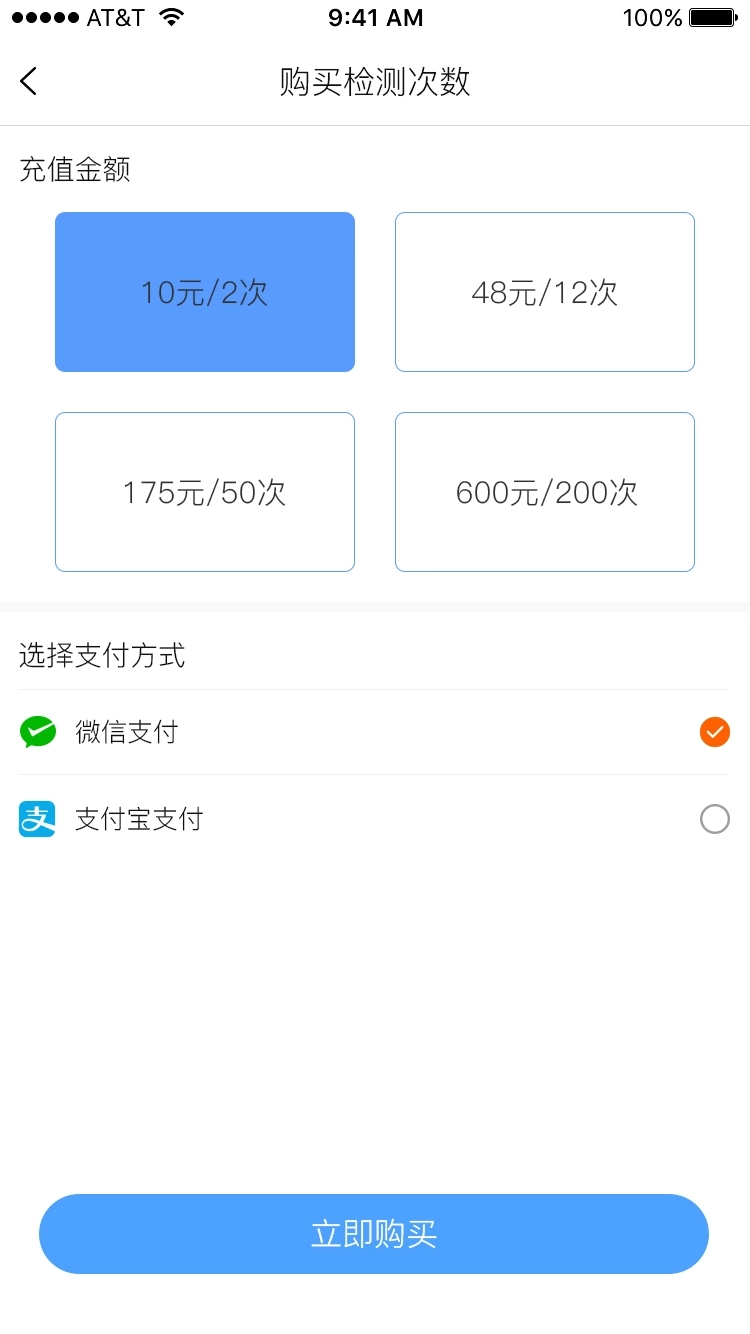The width and height of the screenshot is (750, 1334).
Task: Select Alipay payment radio button
Action: pyautogui.click(x=714, y=818)
